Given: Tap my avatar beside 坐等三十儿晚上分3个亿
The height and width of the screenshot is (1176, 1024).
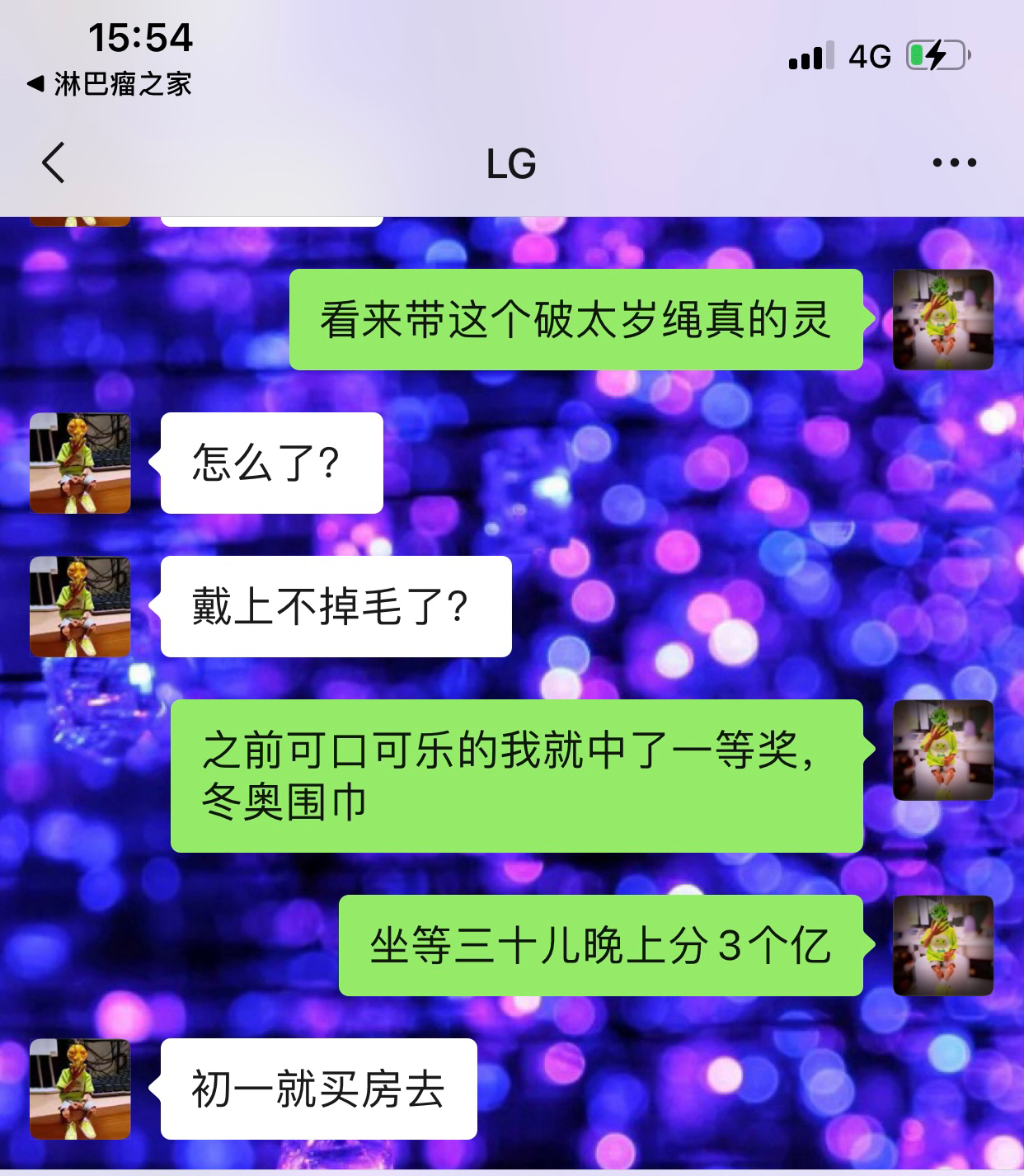Looking at the screenshot, I should tap(943, 945).
